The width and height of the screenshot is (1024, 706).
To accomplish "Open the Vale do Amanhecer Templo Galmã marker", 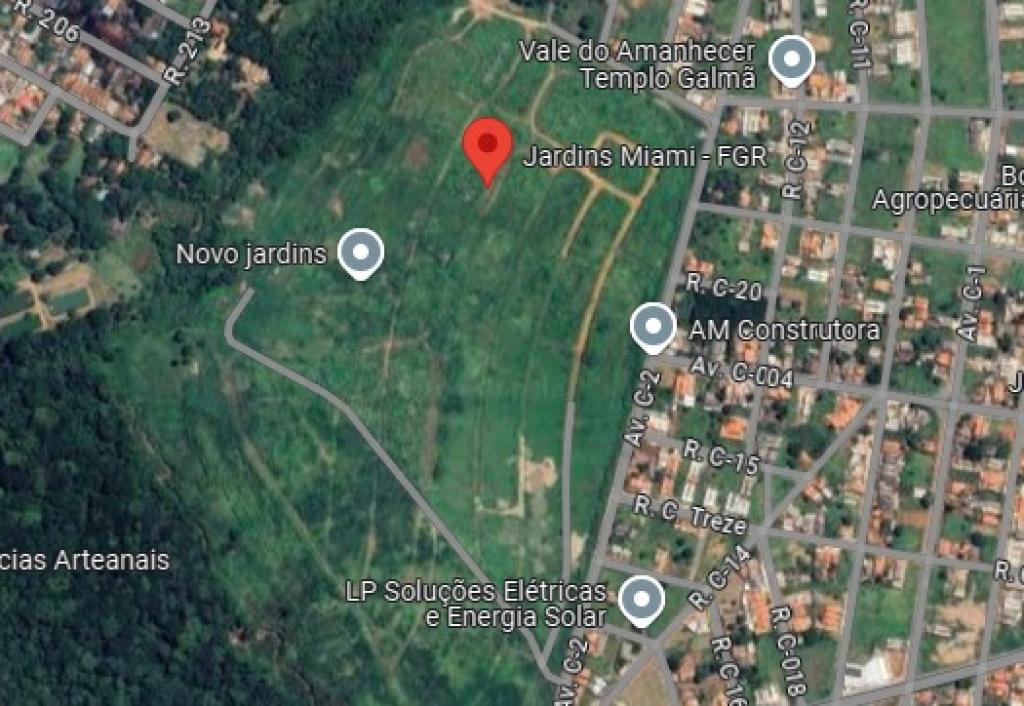I will click(792, 60).
